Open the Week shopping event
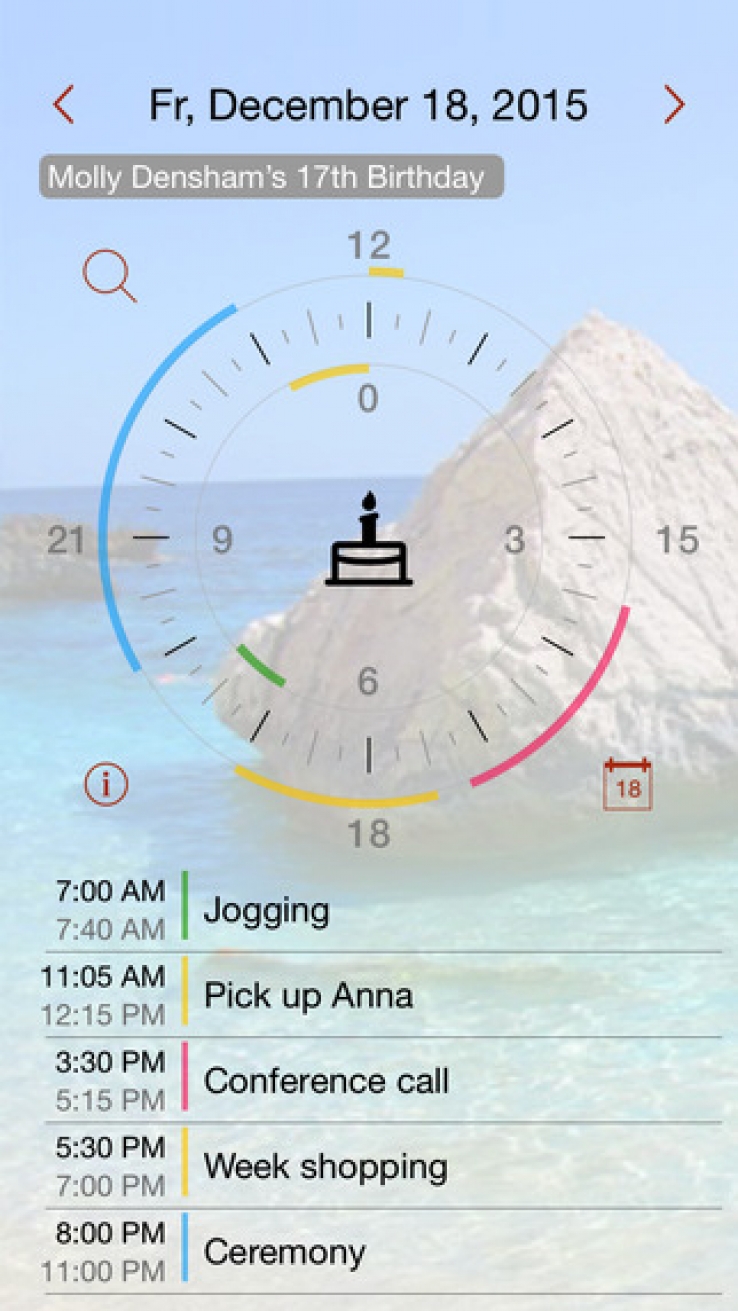This screenshot has height=1311, width=738. 380,1166
